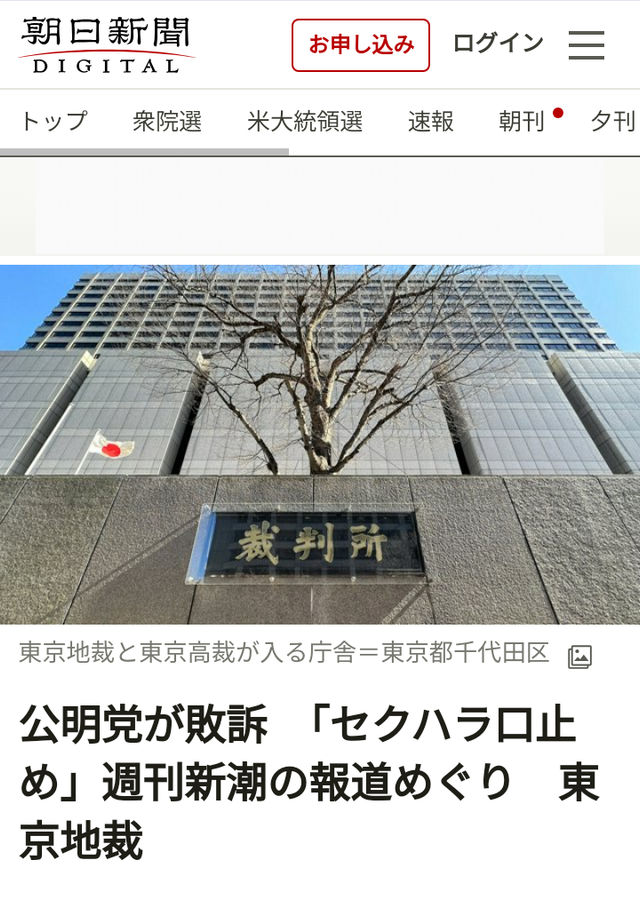Open the ログイン login link
Image resolution: width=640 pixels, height=900 pixels.
pos(498,44)
